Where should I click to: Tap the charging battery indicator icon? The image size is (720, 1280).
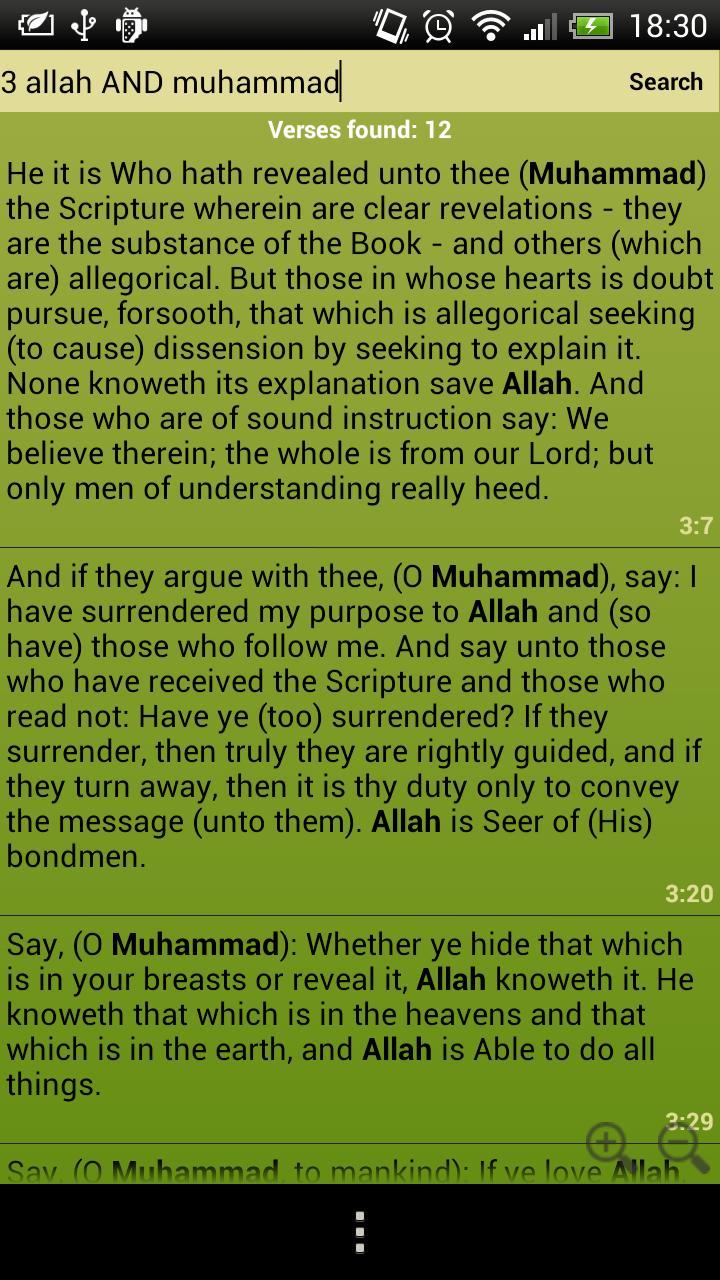click(x=592, y=27)
